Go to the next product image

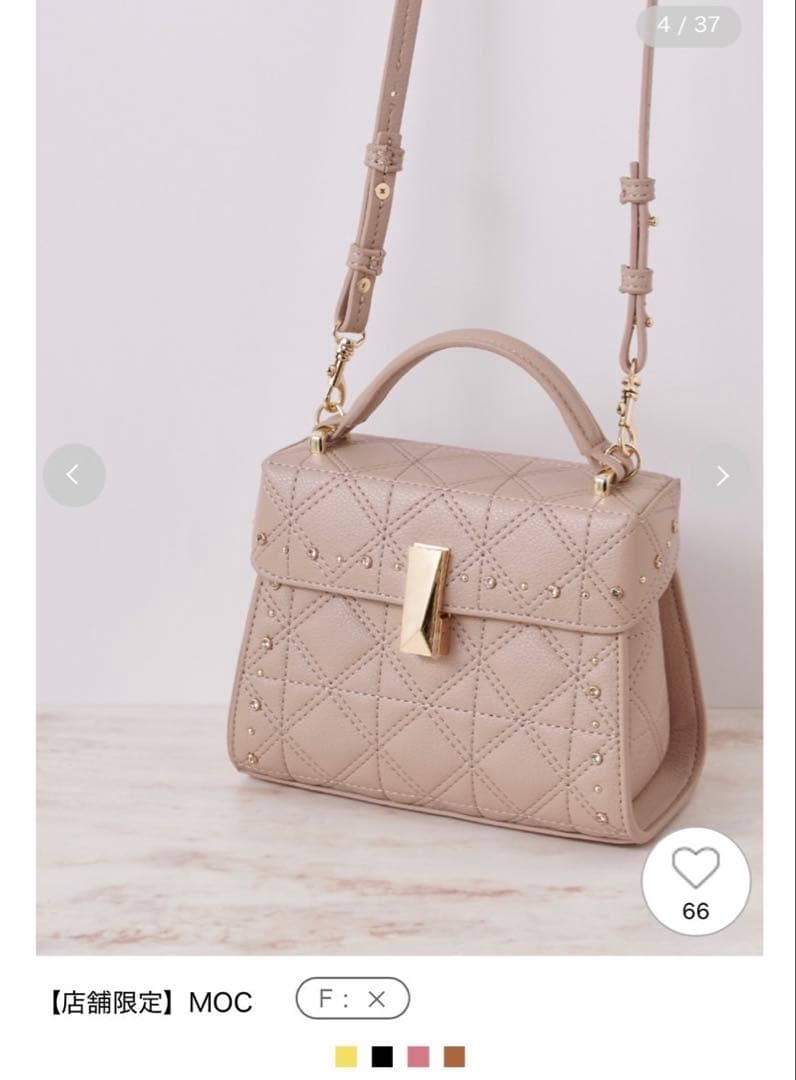click(x=722, y=475)
